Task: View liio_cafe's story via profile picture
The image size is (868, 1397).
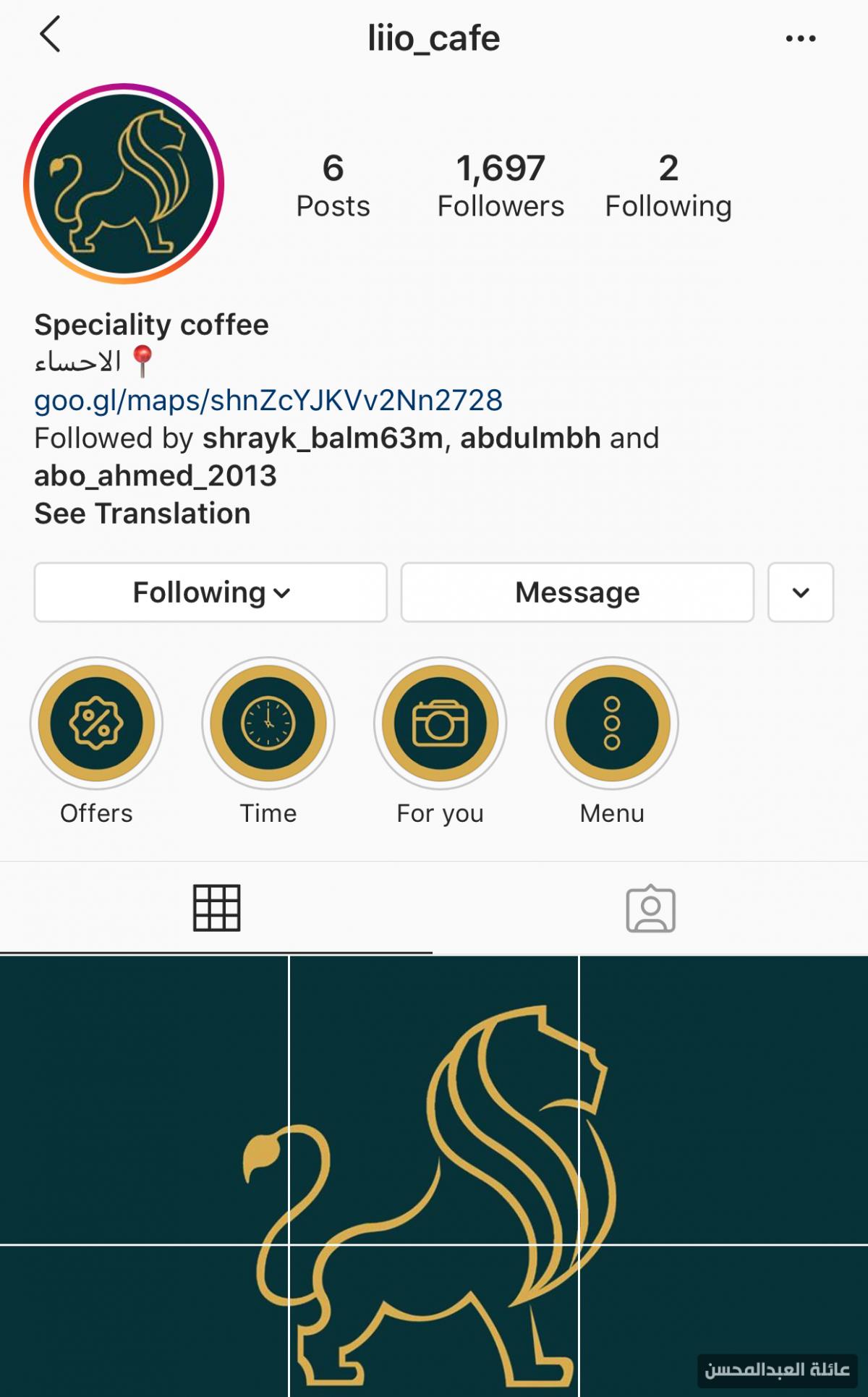Action: coord(124,184)
